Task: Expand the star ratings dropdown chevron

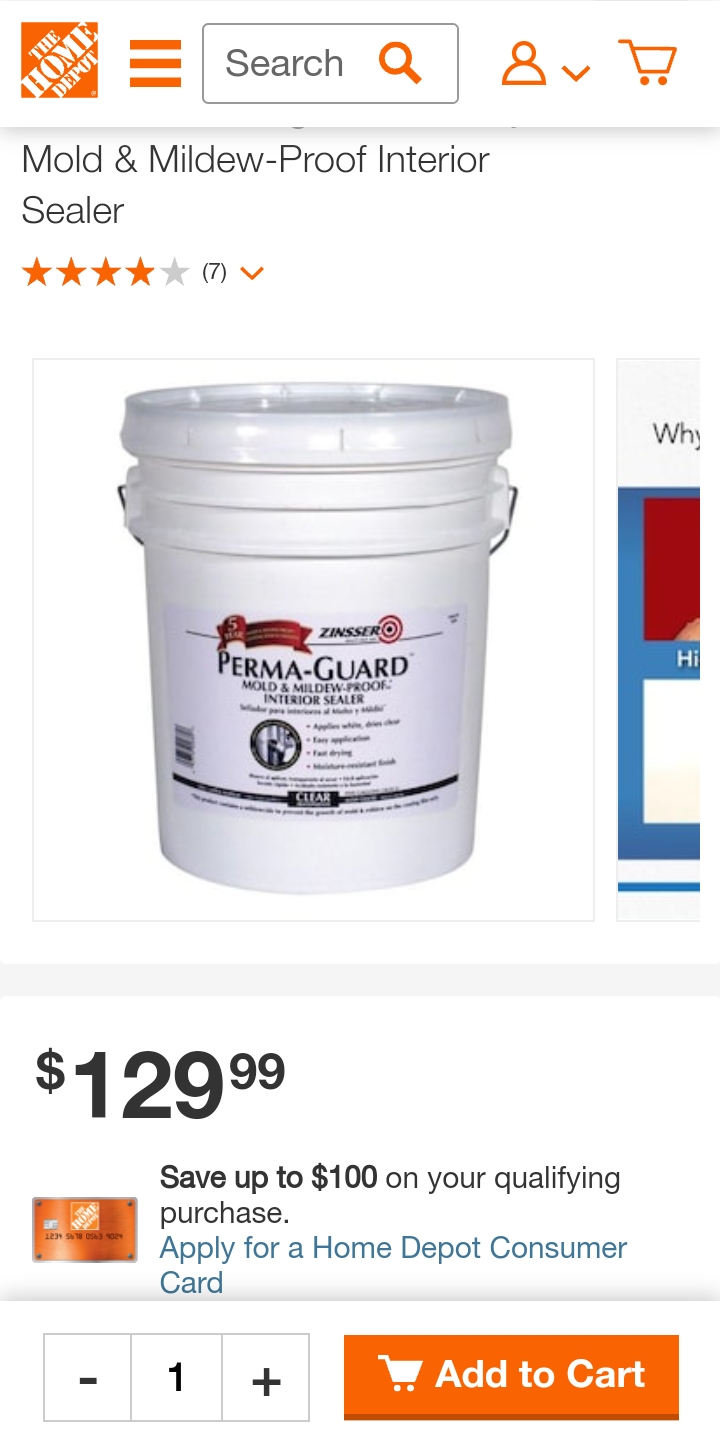Action: point(252,273)
